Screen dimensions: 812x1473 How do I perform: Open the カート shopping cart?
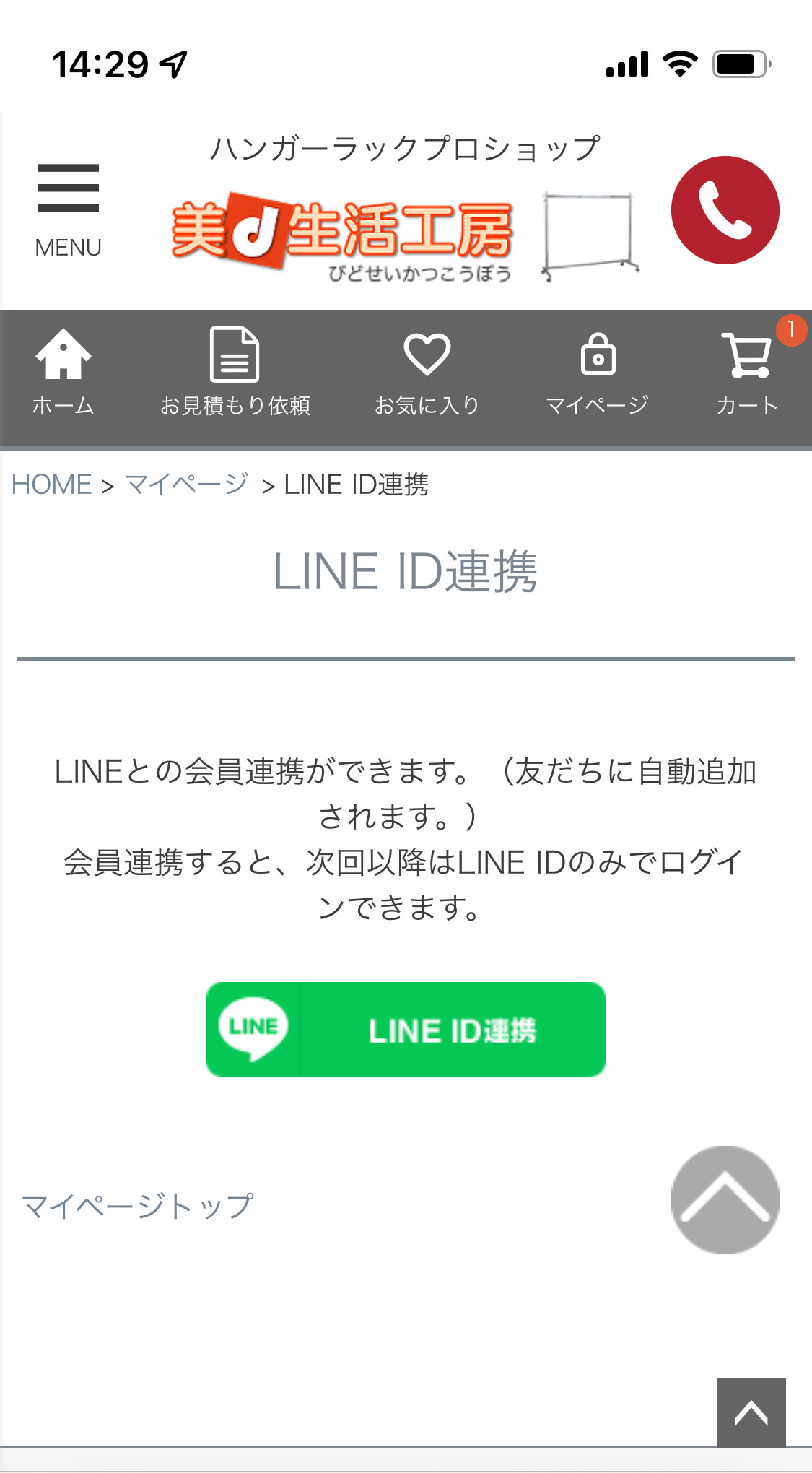747,373
